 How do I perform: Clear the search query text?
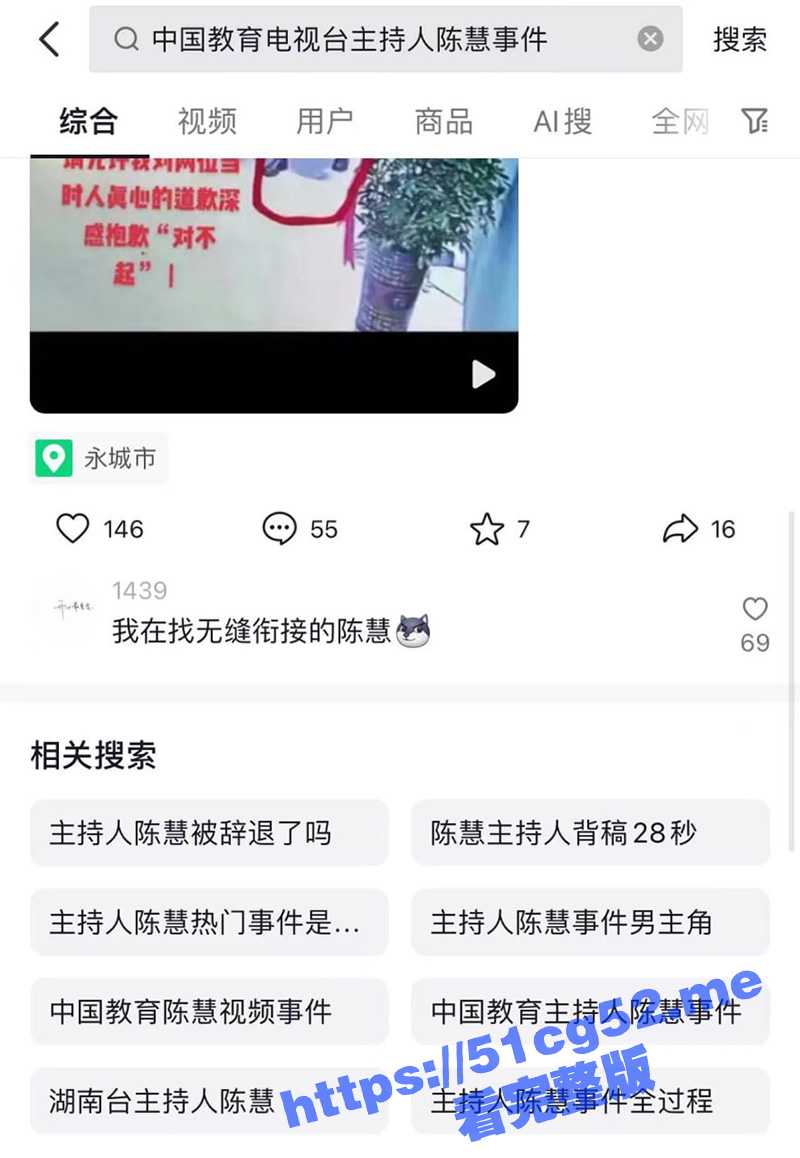pos(650,39)
